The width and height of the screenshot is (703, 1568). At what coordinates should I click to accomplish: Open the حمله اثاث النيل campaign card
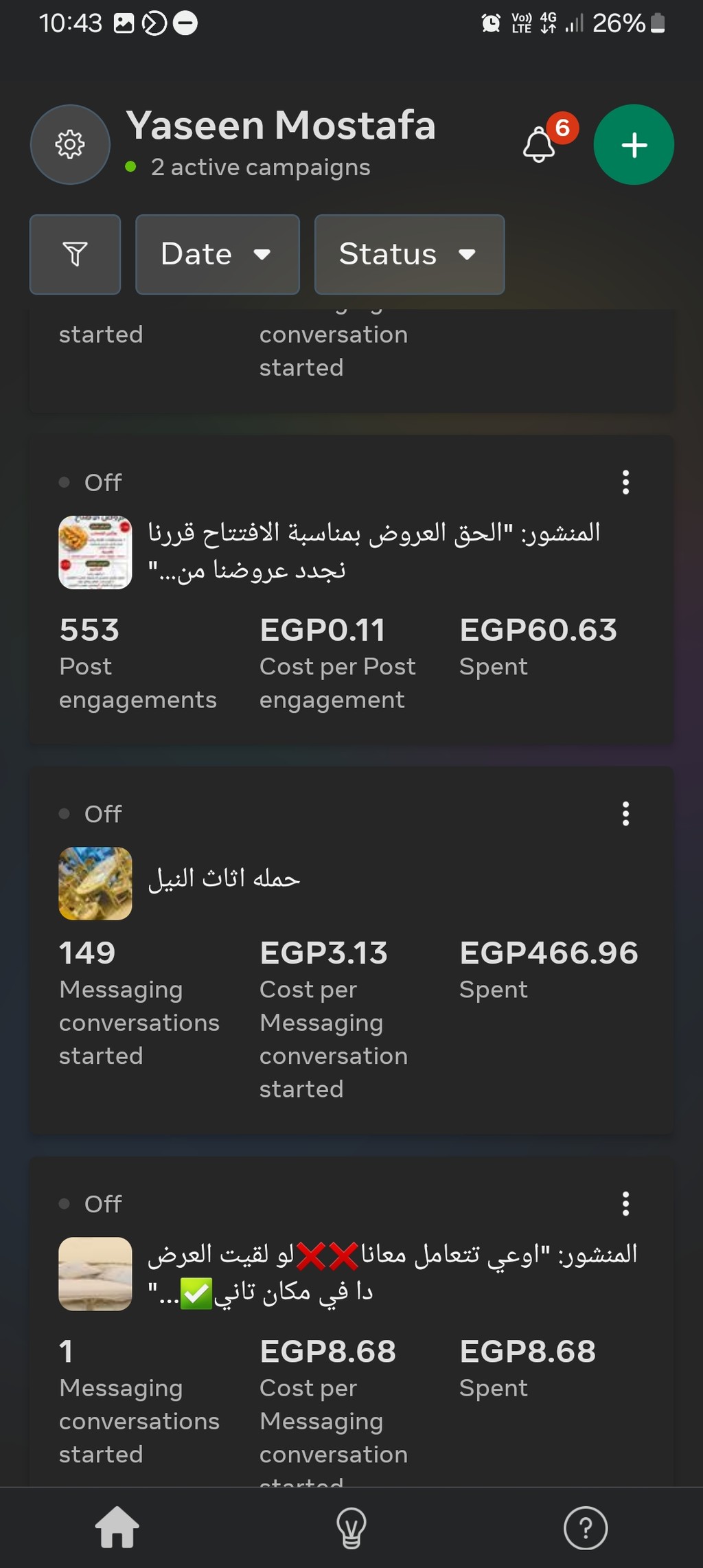pos(351,951)
